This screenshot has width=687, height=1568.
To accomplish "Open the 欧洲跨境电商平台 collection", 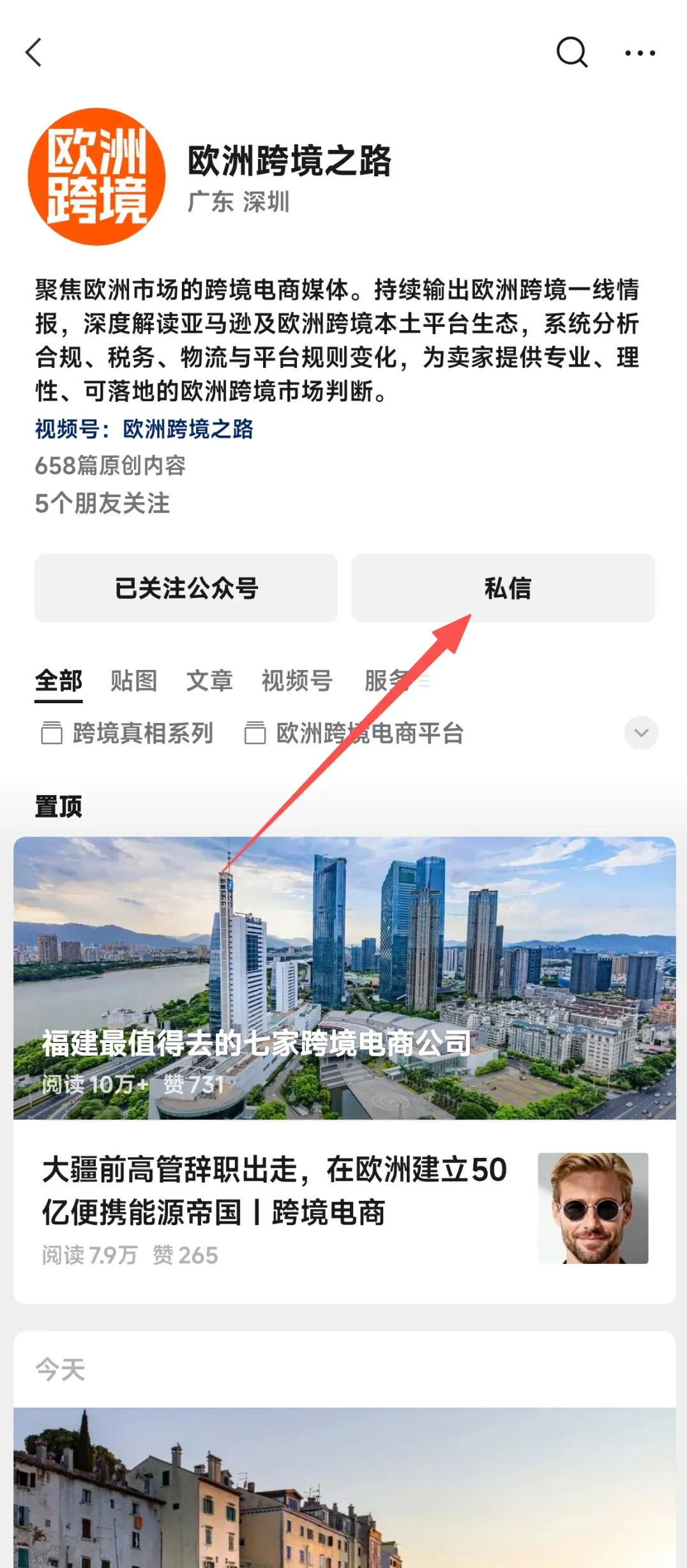I will pyautogui.click(x=354, y=733).
